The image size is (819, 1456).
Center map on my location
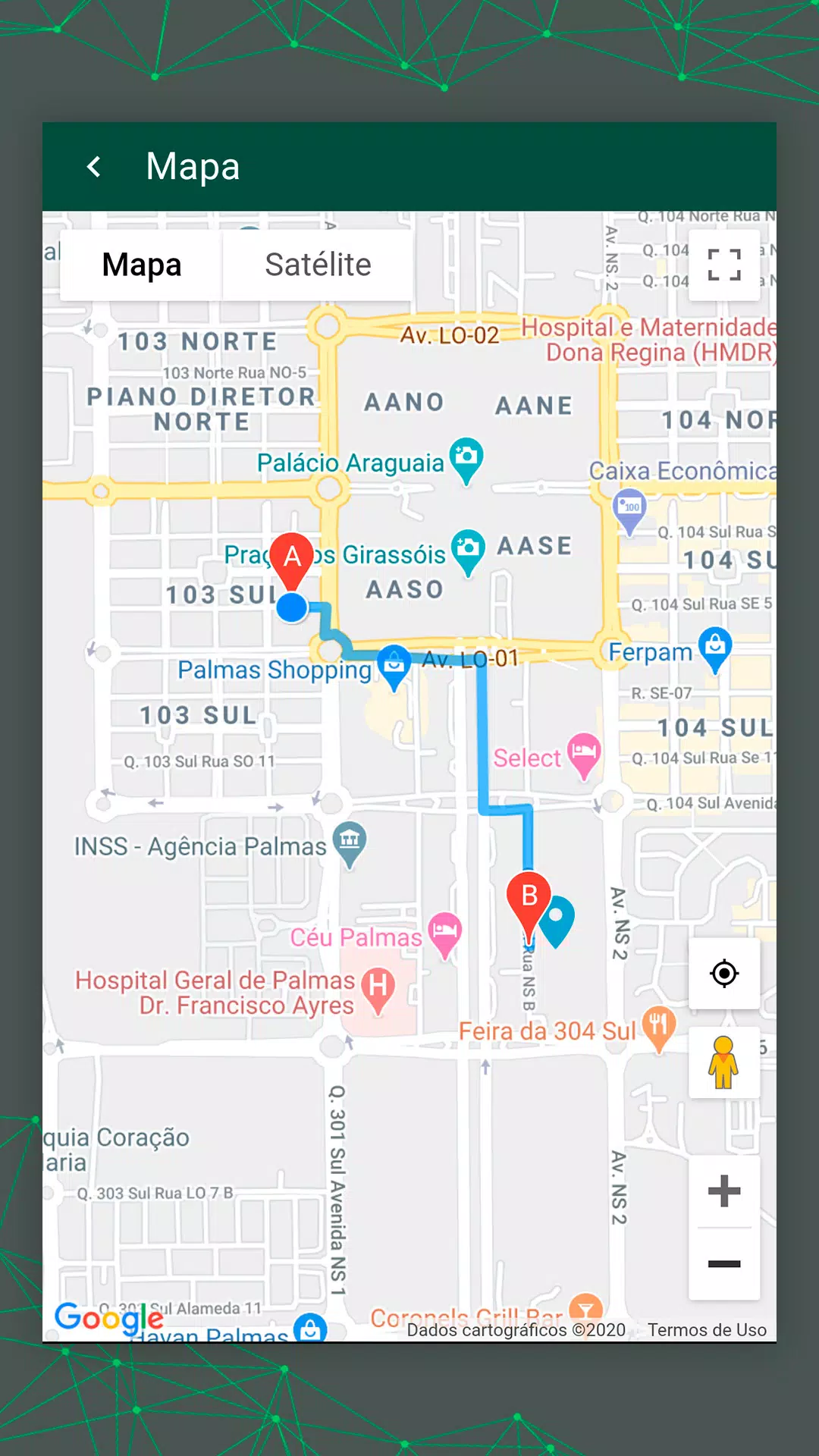tap(724, 973)
